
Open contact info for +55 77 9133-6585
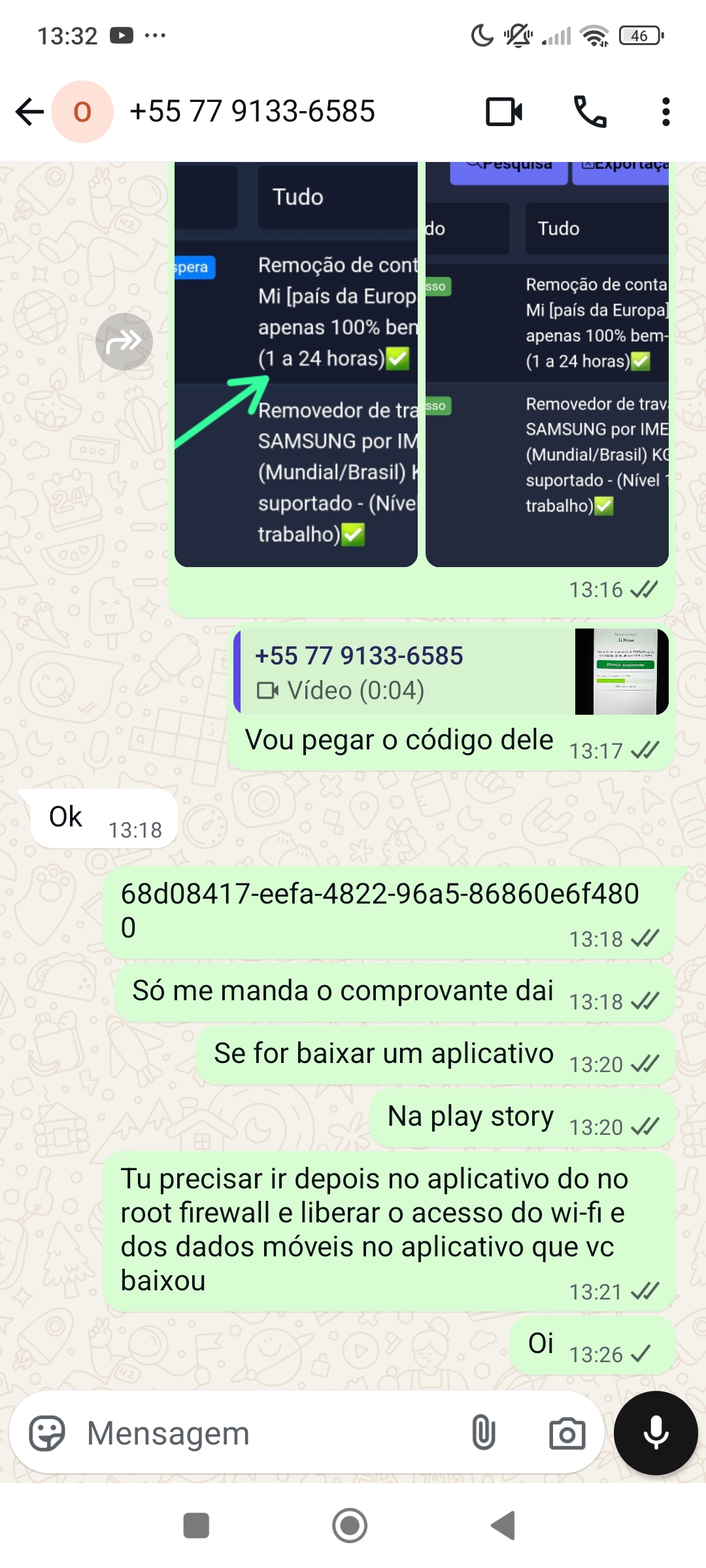252,112
